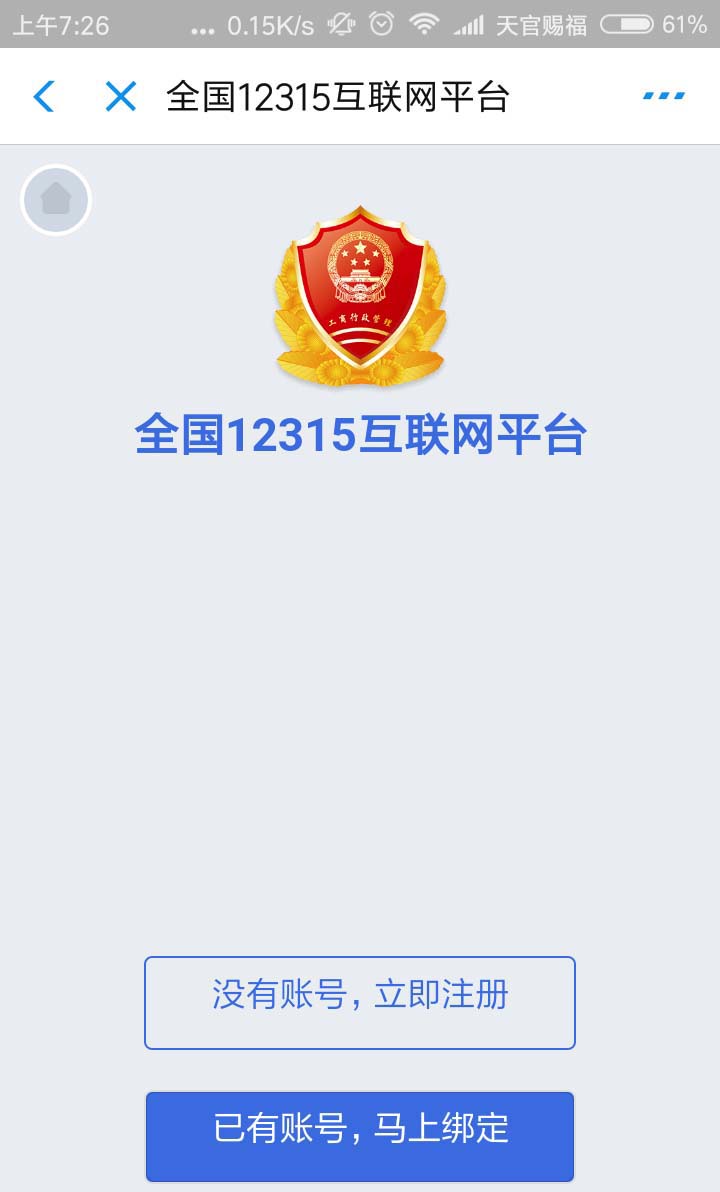Open the three-dot overflow menu

click(x=663, y=96)
